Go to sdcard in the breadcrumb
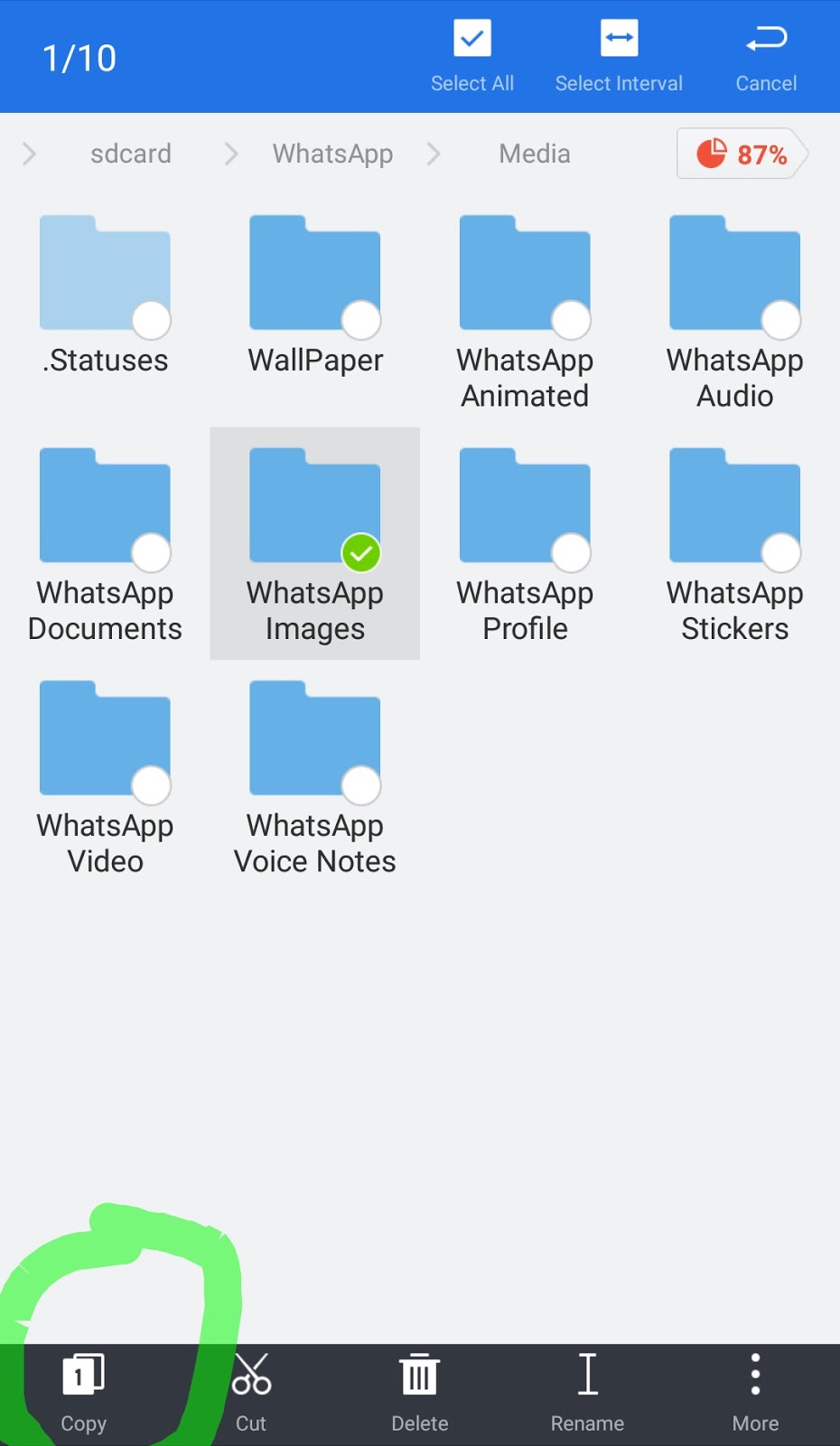The height and width of the screenshot is (1446, 840). 131,154
